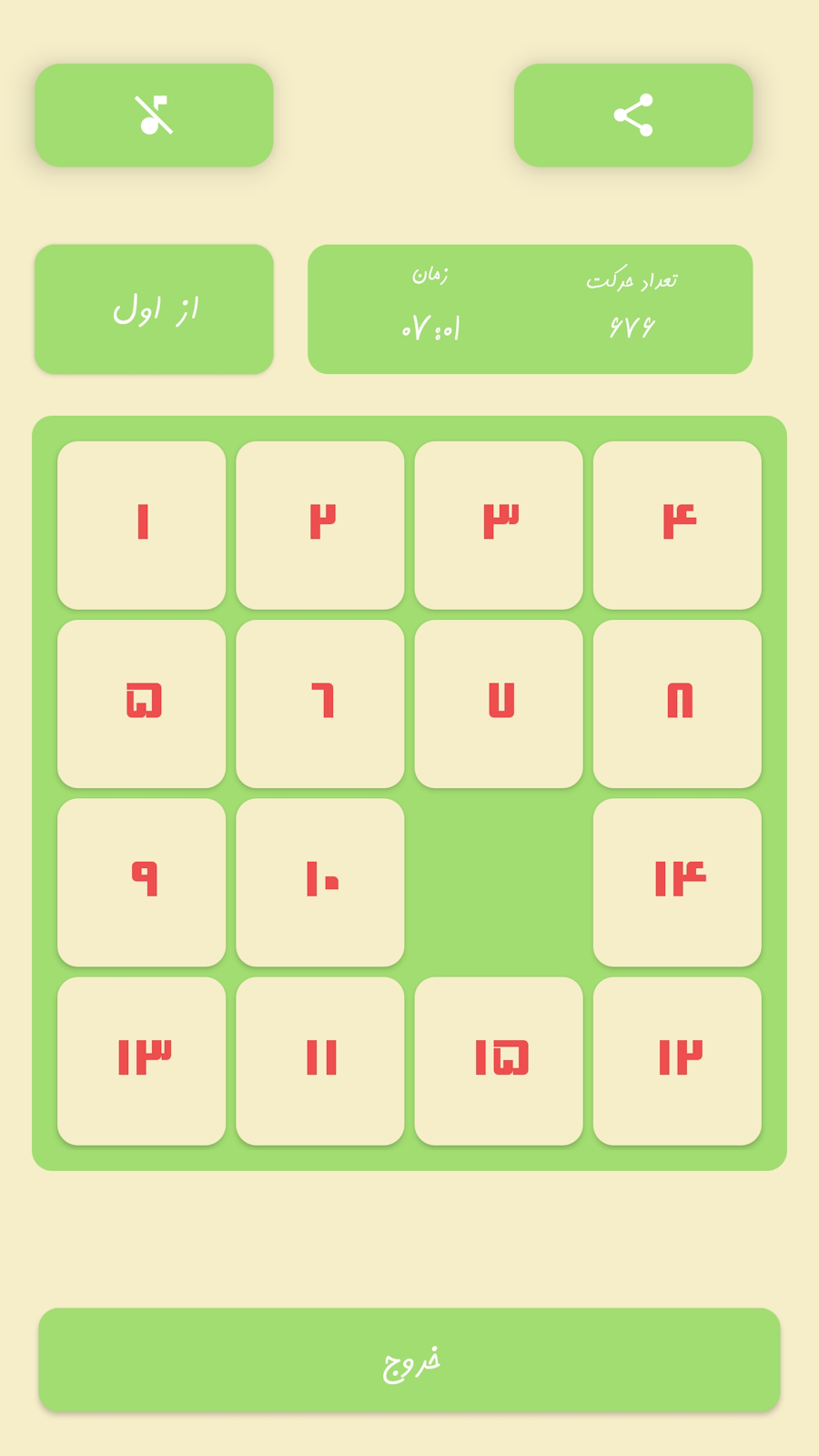Tap tile number 13
This screenshot has height=1456, width=819.
(x=142, y=1060)
